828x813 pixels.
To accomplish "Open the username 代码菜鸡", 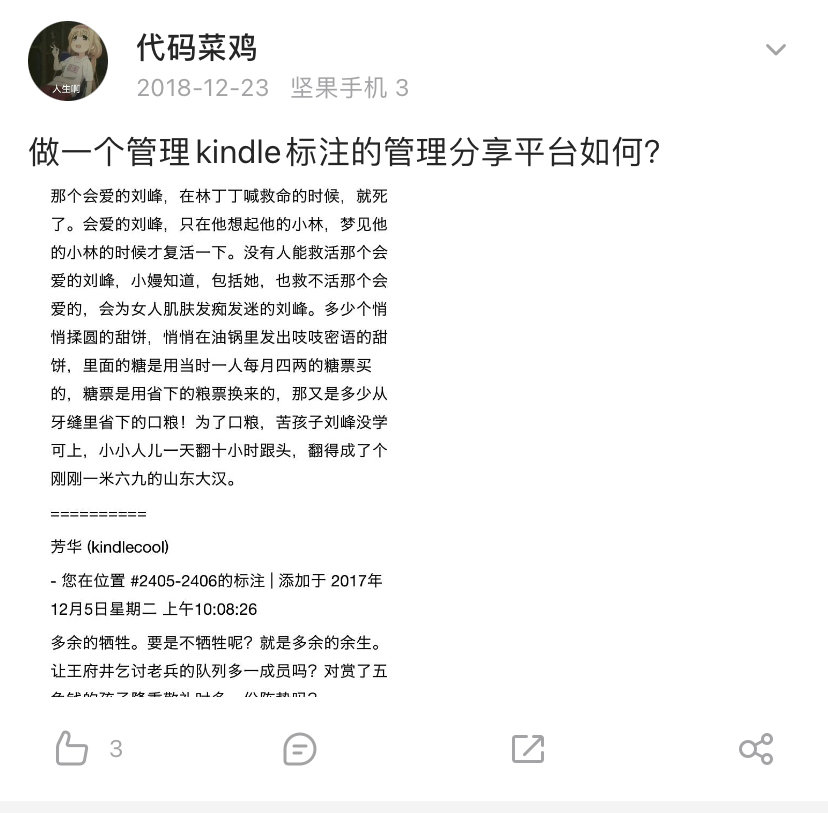I will coord(197,47).
